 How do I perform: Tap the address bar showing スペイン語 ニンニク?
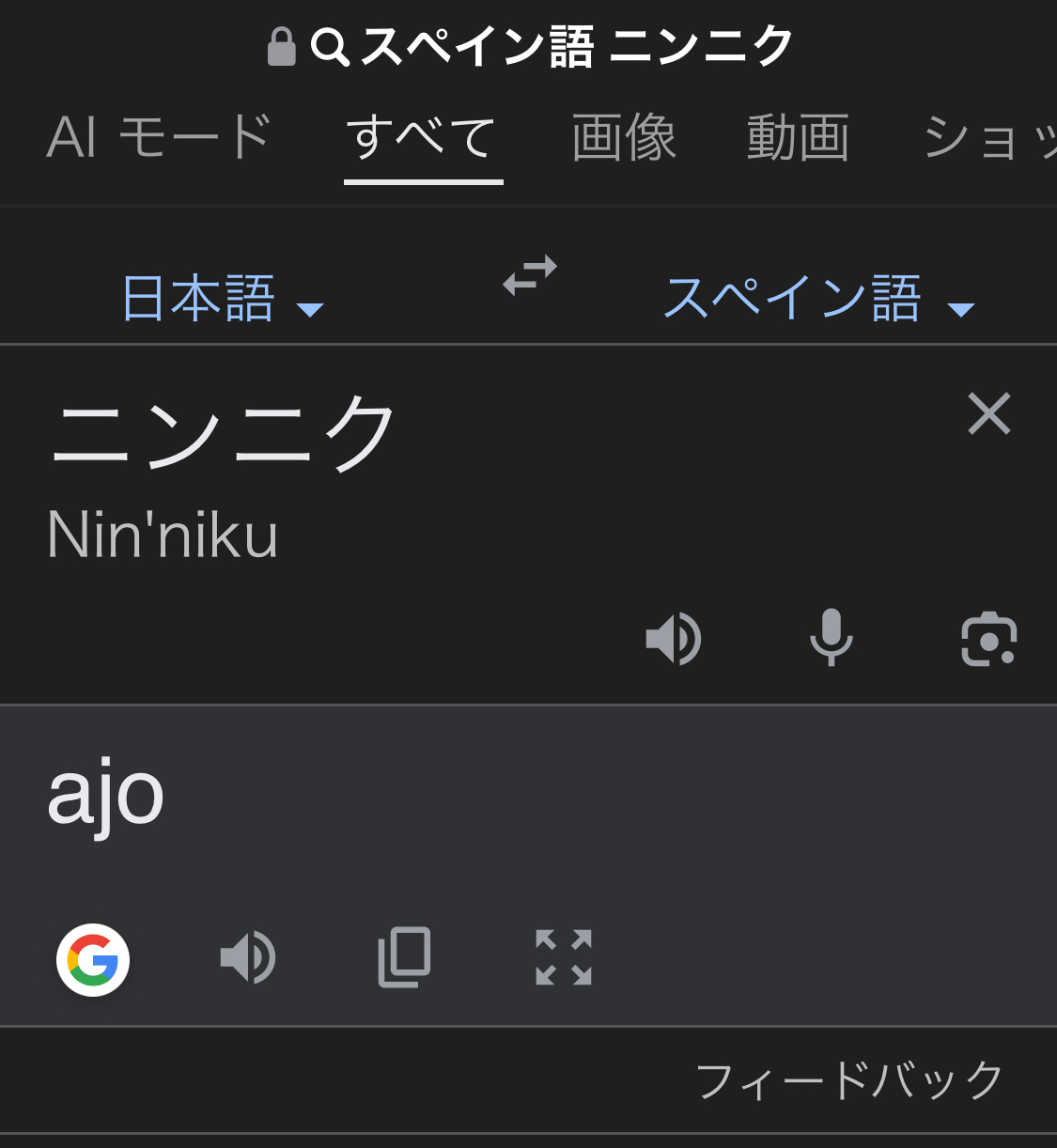tap(530, 46)
